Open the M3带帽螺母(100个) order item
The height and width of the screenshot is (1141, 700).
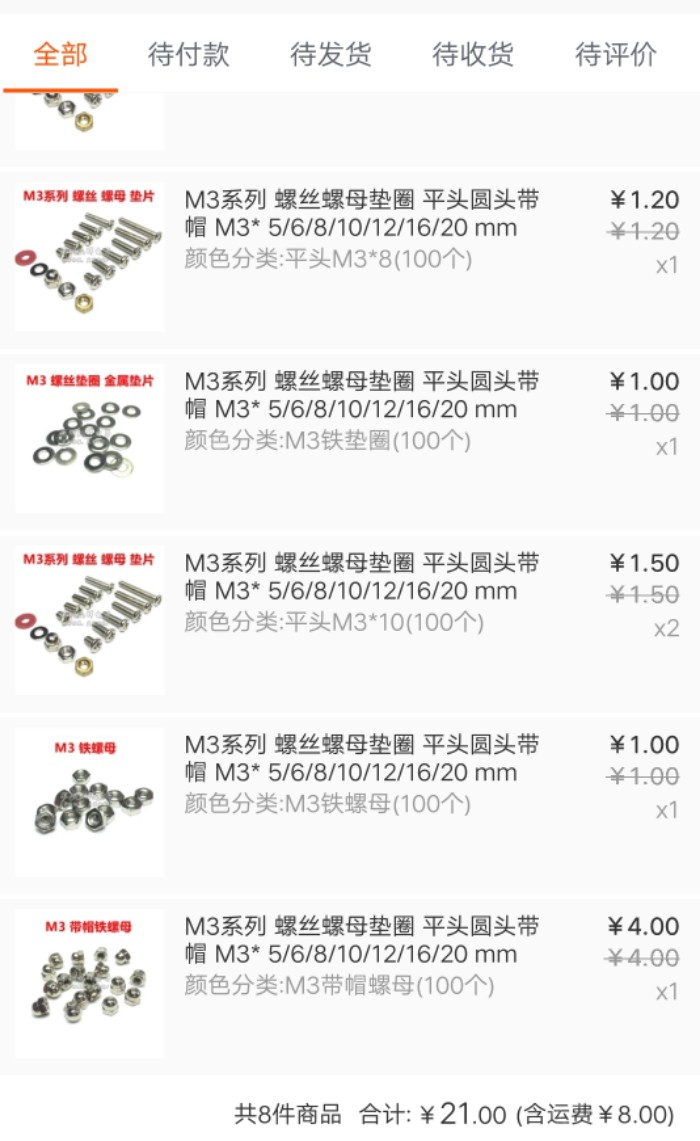point(350,984)
